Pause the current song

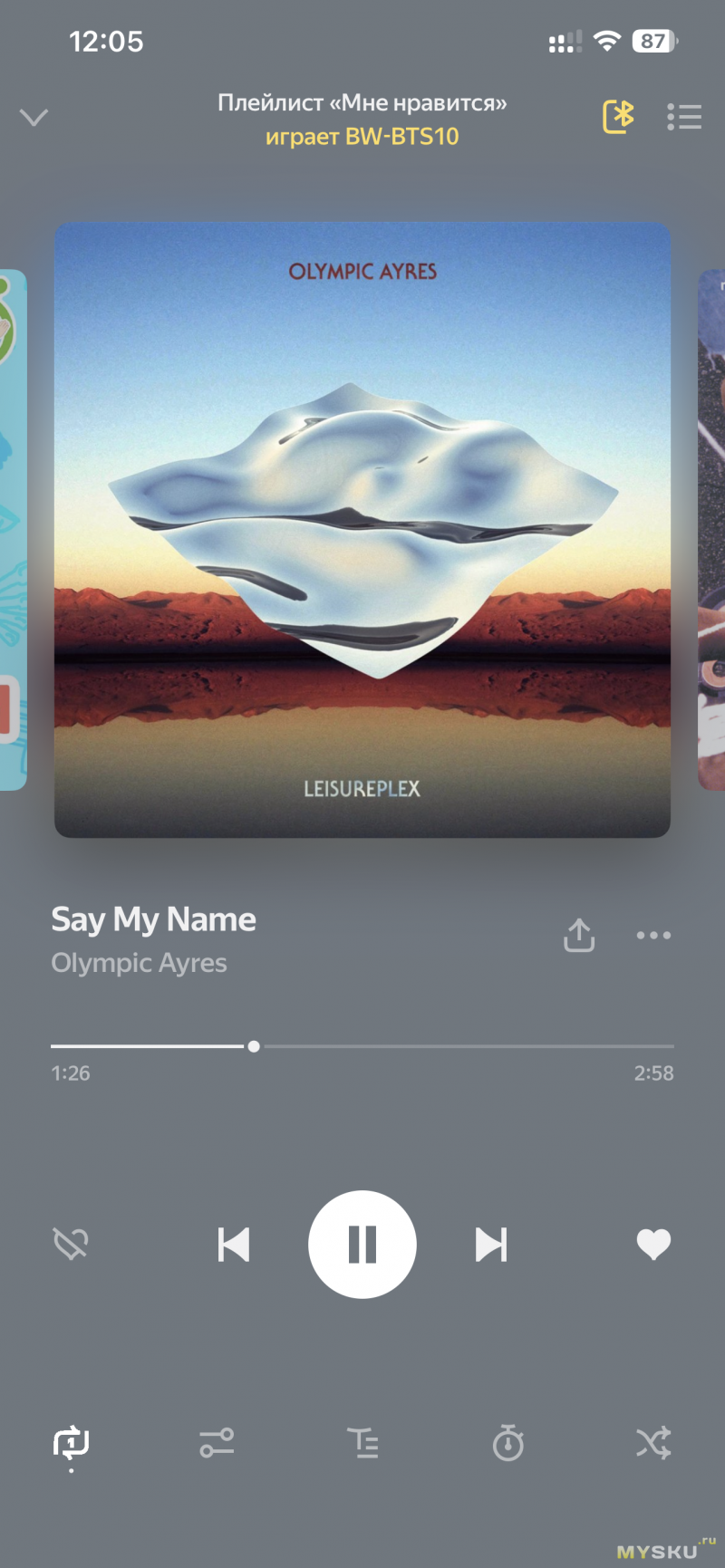[x=362, y=1245]
